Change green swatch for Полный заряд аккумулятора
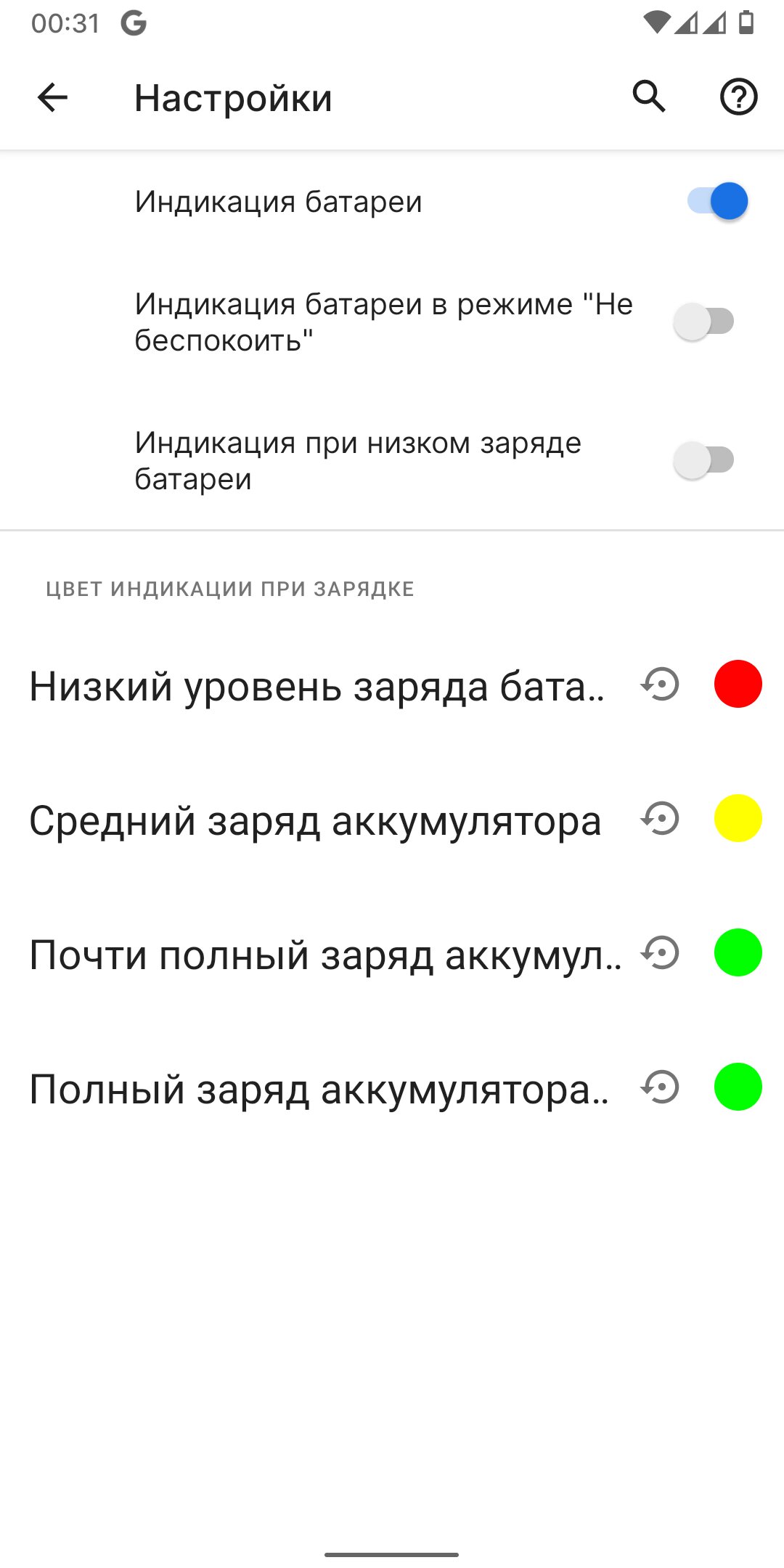This screenshot has width=784, height=1568. [738, 1087]
